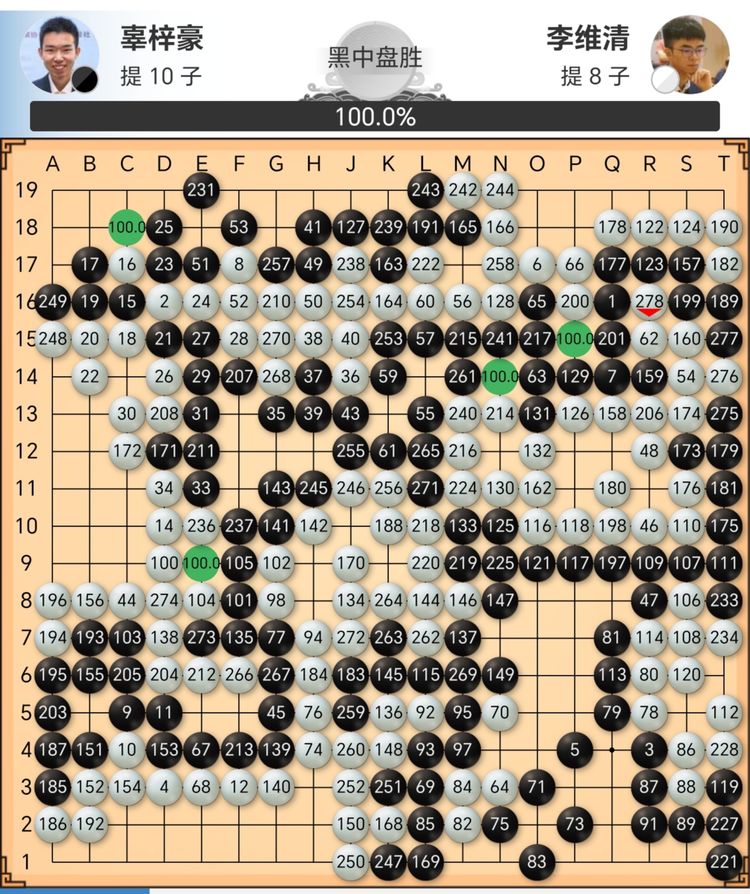The image size is (750, 894).
Task: Select the green AI suggestion at C18
Action: (x=127, y=227)
